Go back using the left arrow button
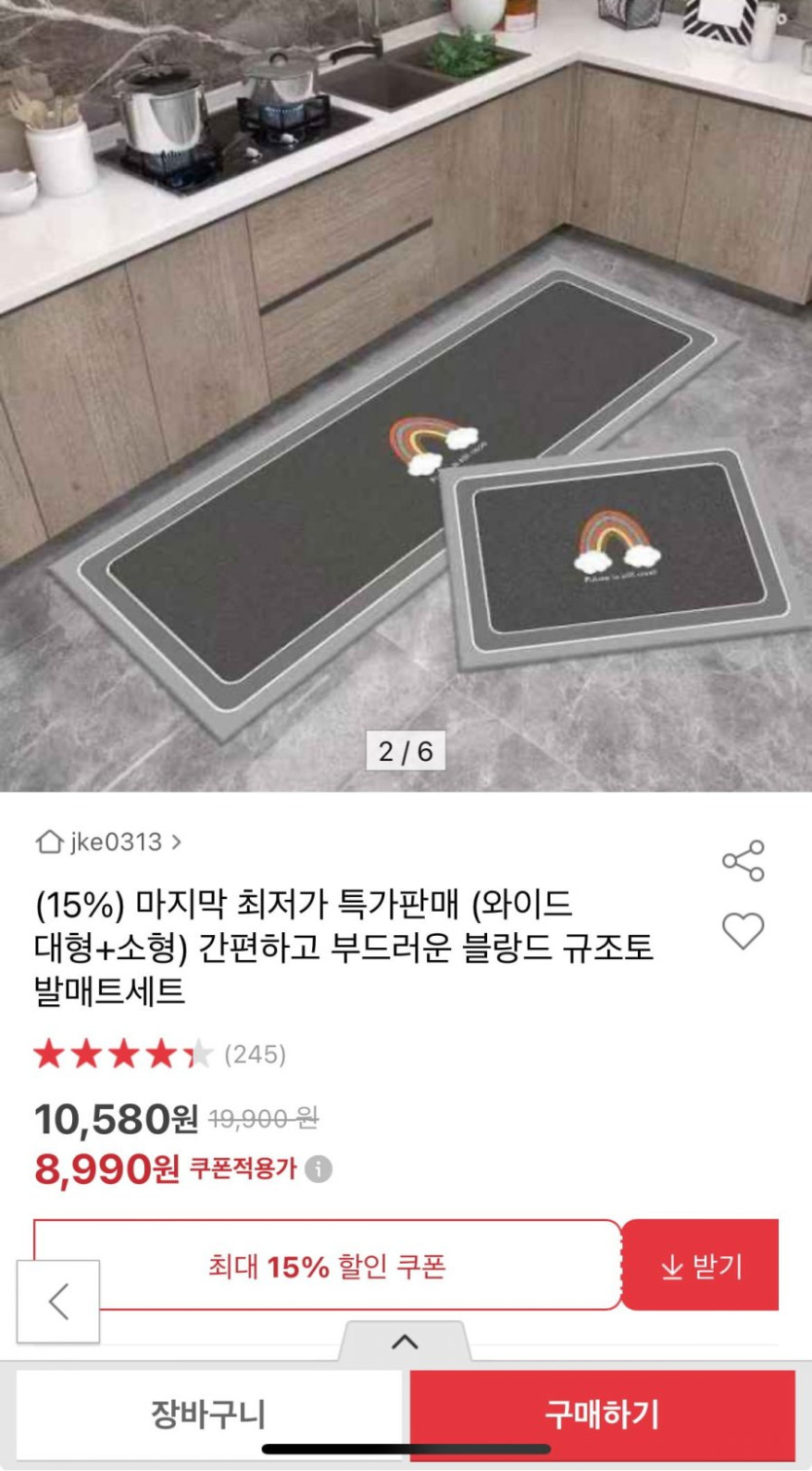The width and height of the screenshot is (812, 1471). 58,1301
